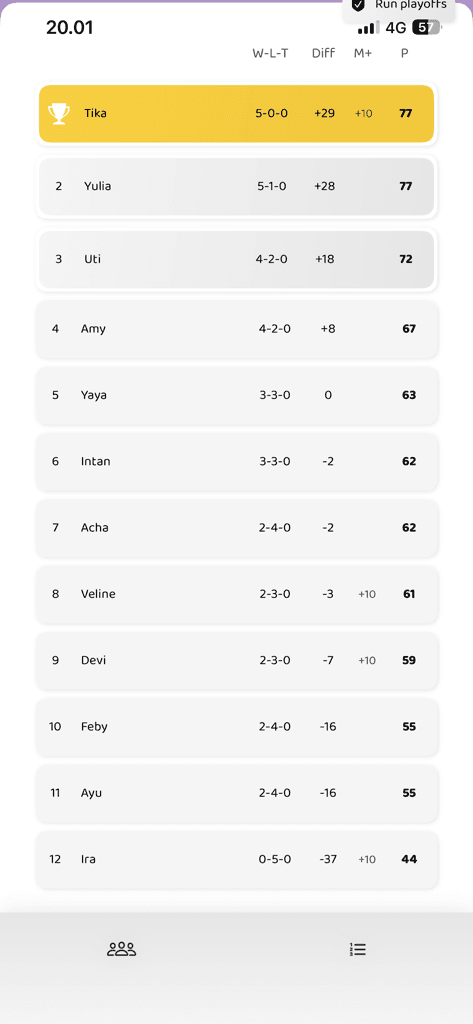Open Yulia's standings row
The image size is (473, 1024).
(x=236, y=187)
